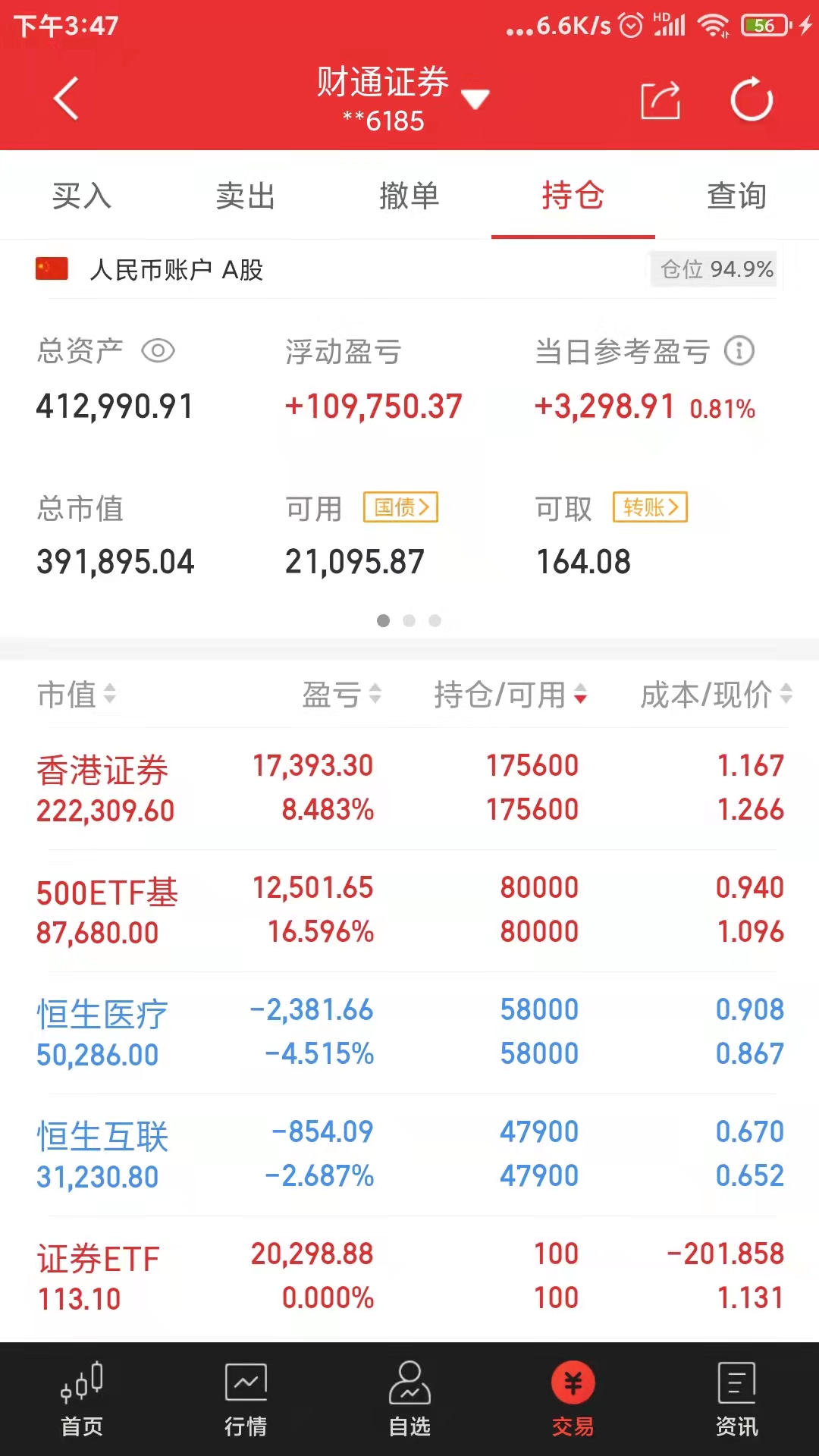
Task: Show info about 当日参考盈亏
Action: [x=739, y=351]
